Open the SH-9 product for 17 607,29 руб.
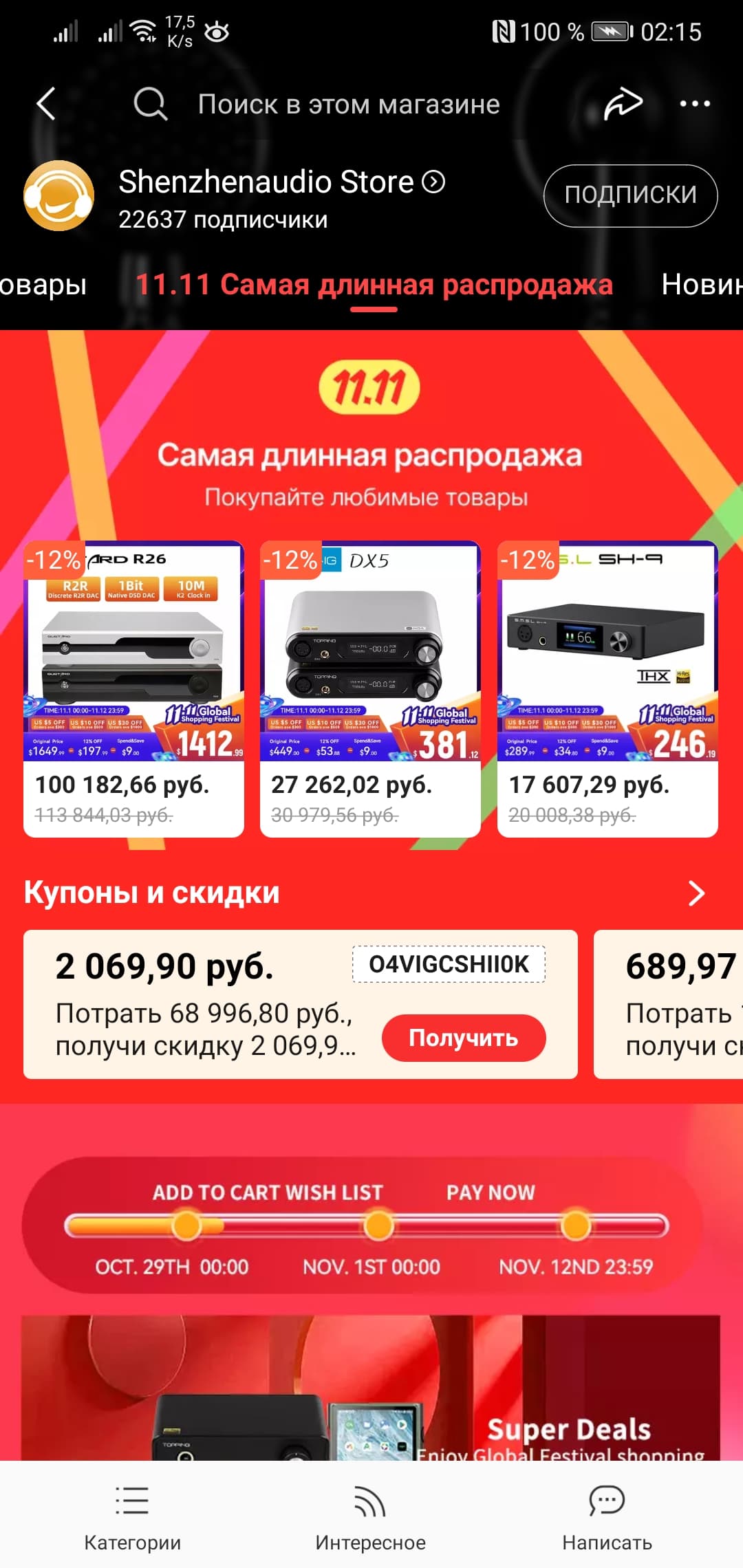Image resolution: width=743 pixels, height=1568 pixels. pyautogui.click(x=607, y=688)
